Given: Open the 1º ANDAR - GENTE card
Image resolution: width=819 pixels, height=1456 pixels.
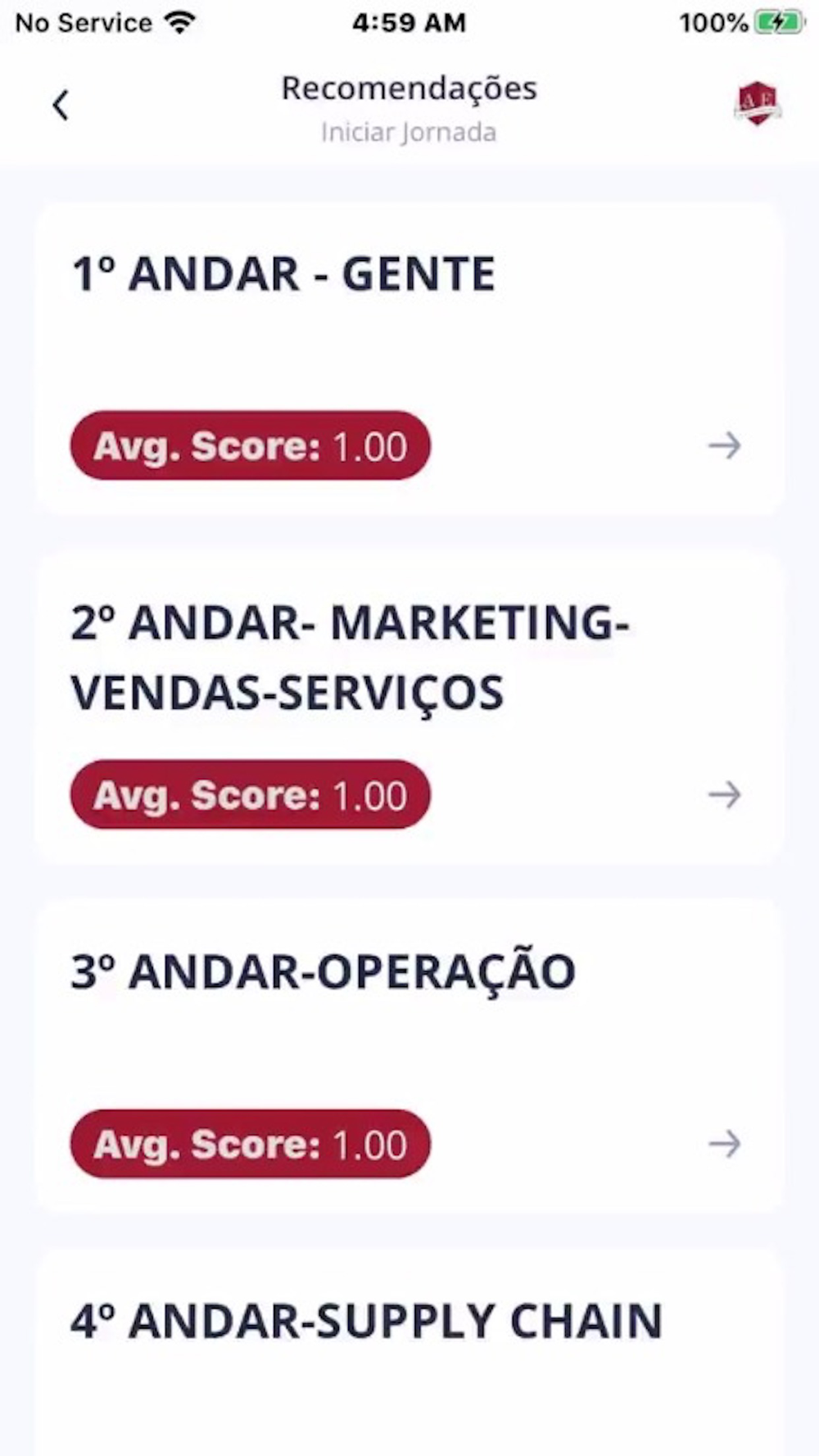Looking at the screenshot, I should [409, 359].
